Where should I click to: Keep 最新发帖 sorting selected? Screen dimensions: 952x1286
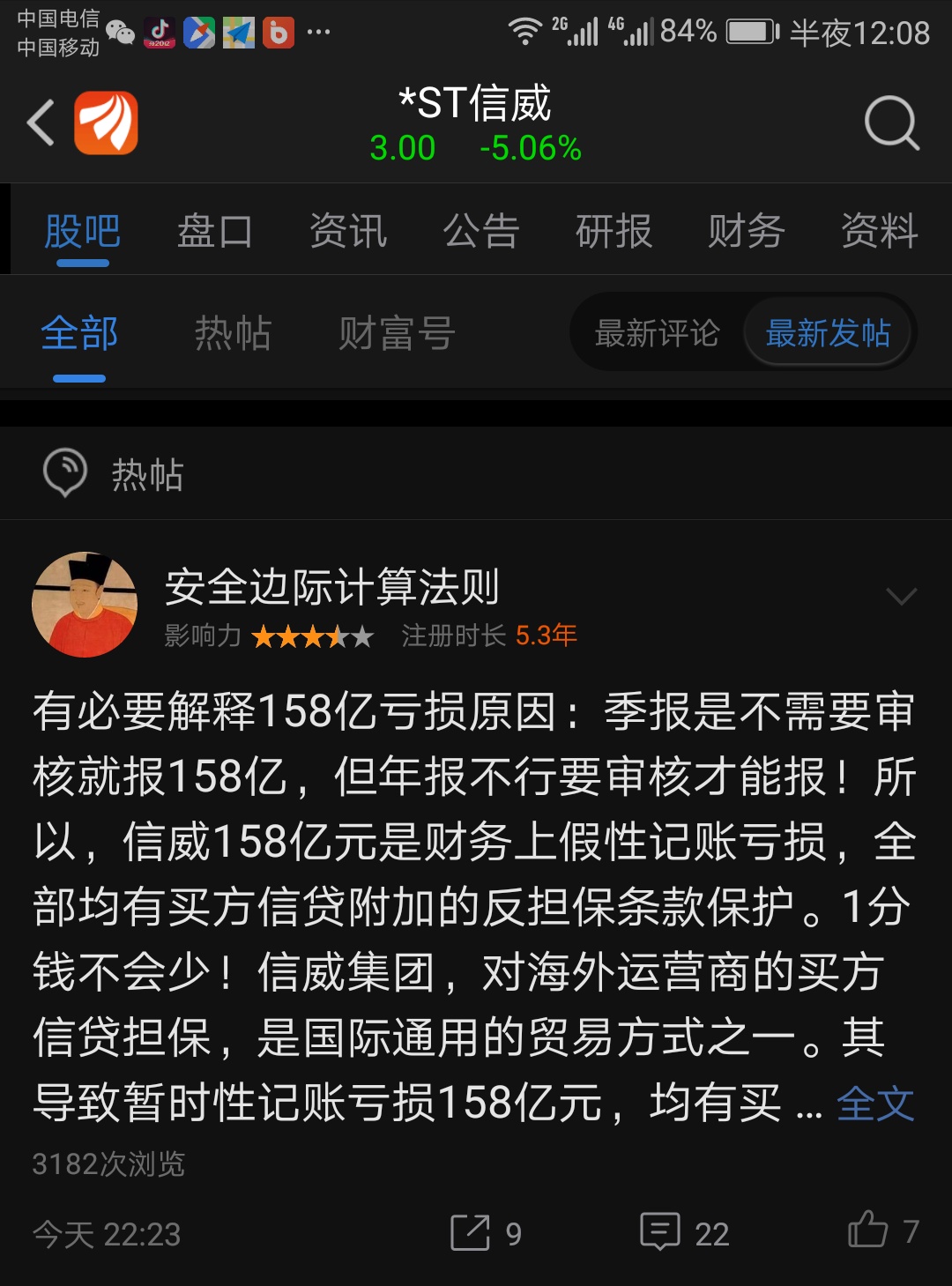[828, 333]
